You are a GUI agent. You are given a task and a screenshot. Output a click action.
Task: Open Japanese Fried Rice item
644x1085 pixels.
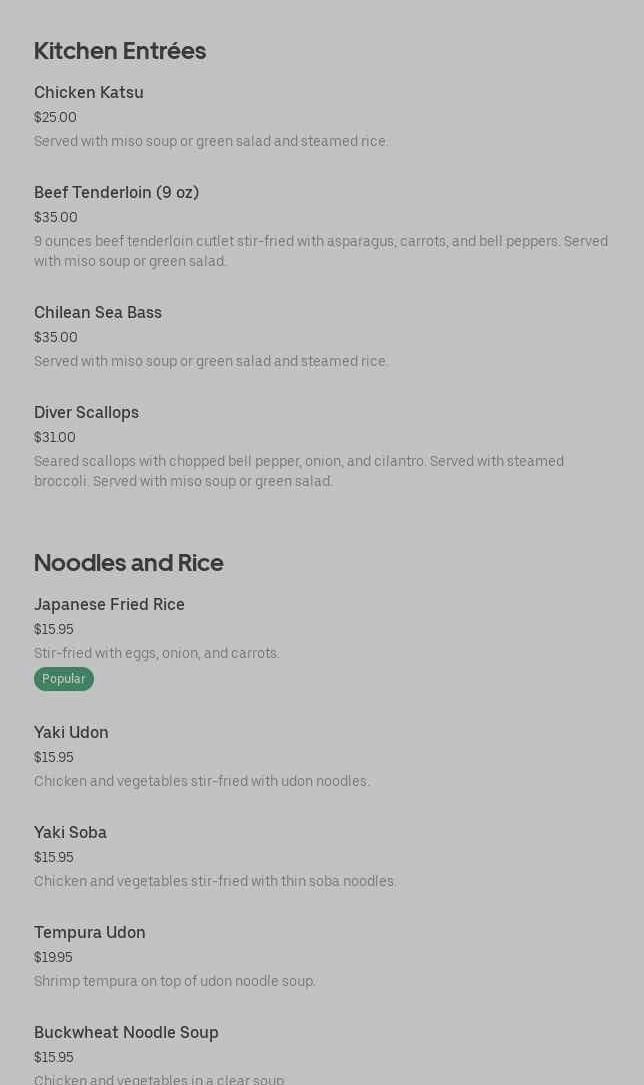coord(109,605)
